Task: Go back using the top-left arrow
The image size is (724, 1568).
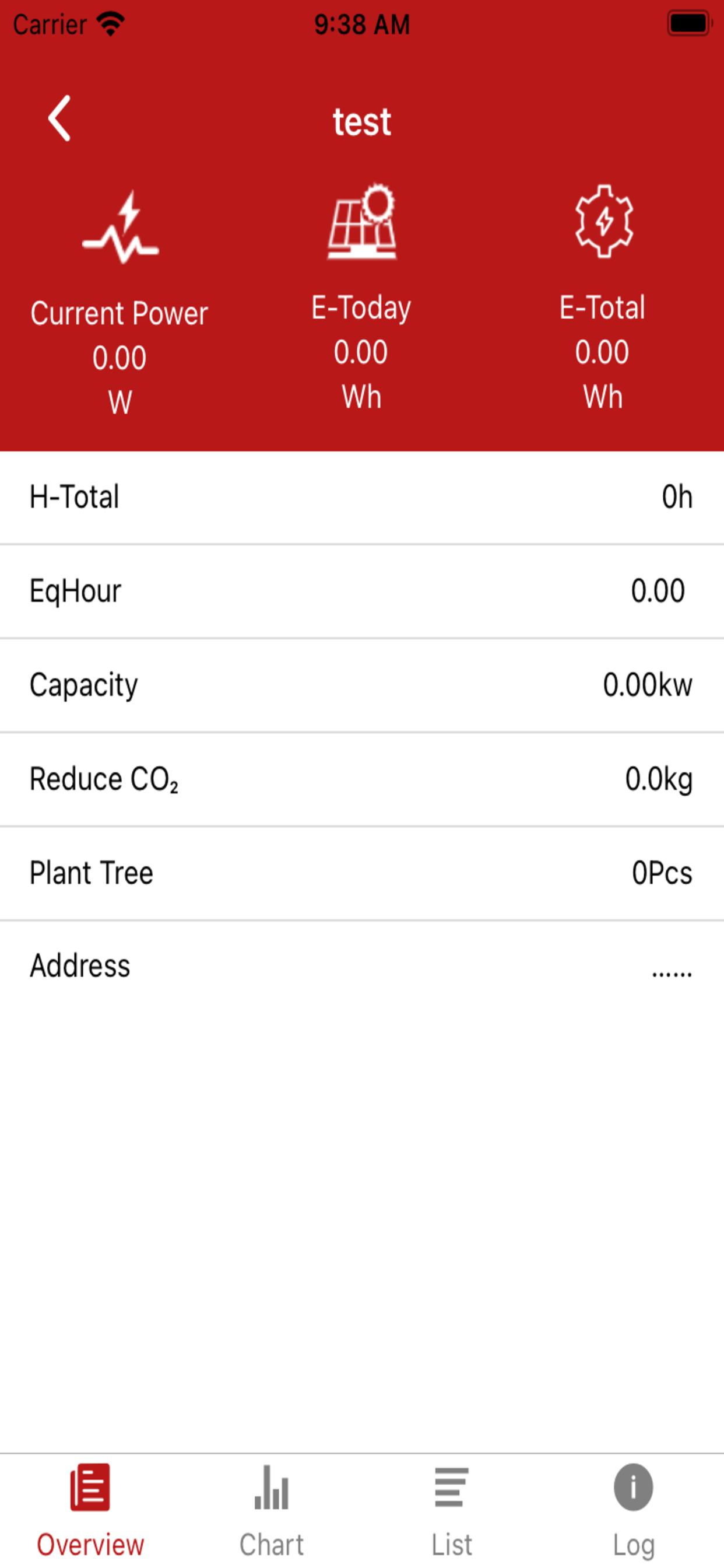Action: tap(59, 118)
